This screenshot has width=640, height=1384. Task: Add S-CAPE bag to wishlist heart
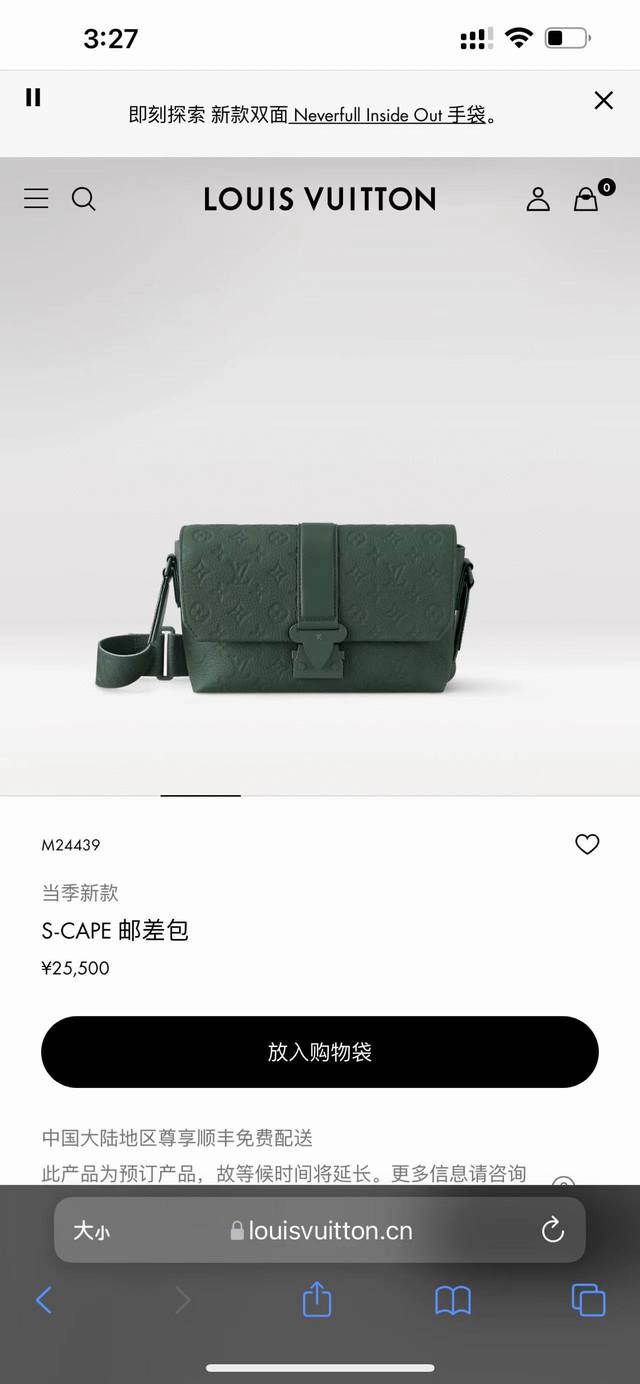587,845
